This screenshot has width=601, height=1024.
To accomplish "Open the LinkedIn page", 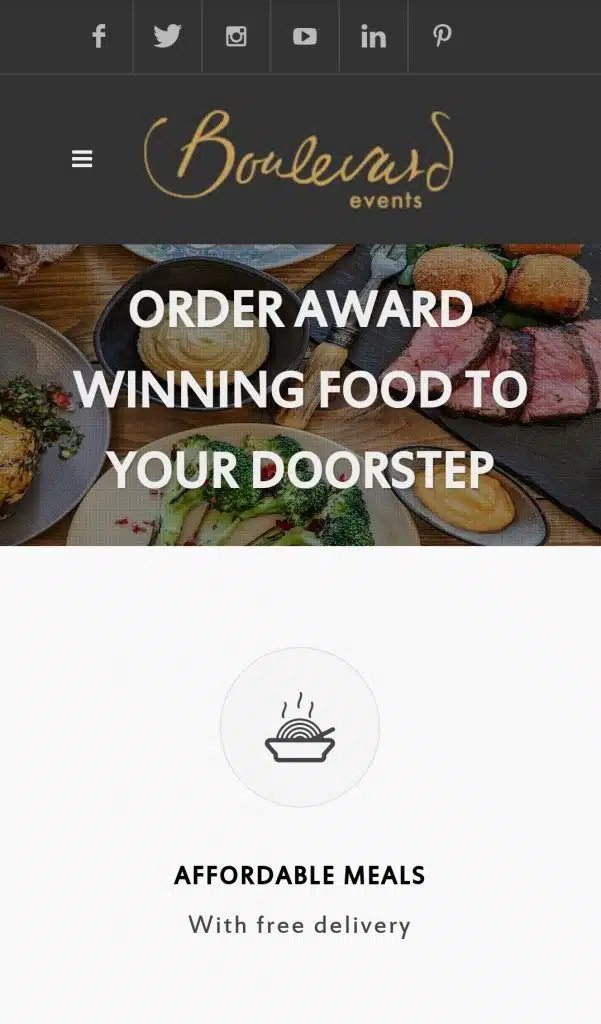I will tap(373, 37).
